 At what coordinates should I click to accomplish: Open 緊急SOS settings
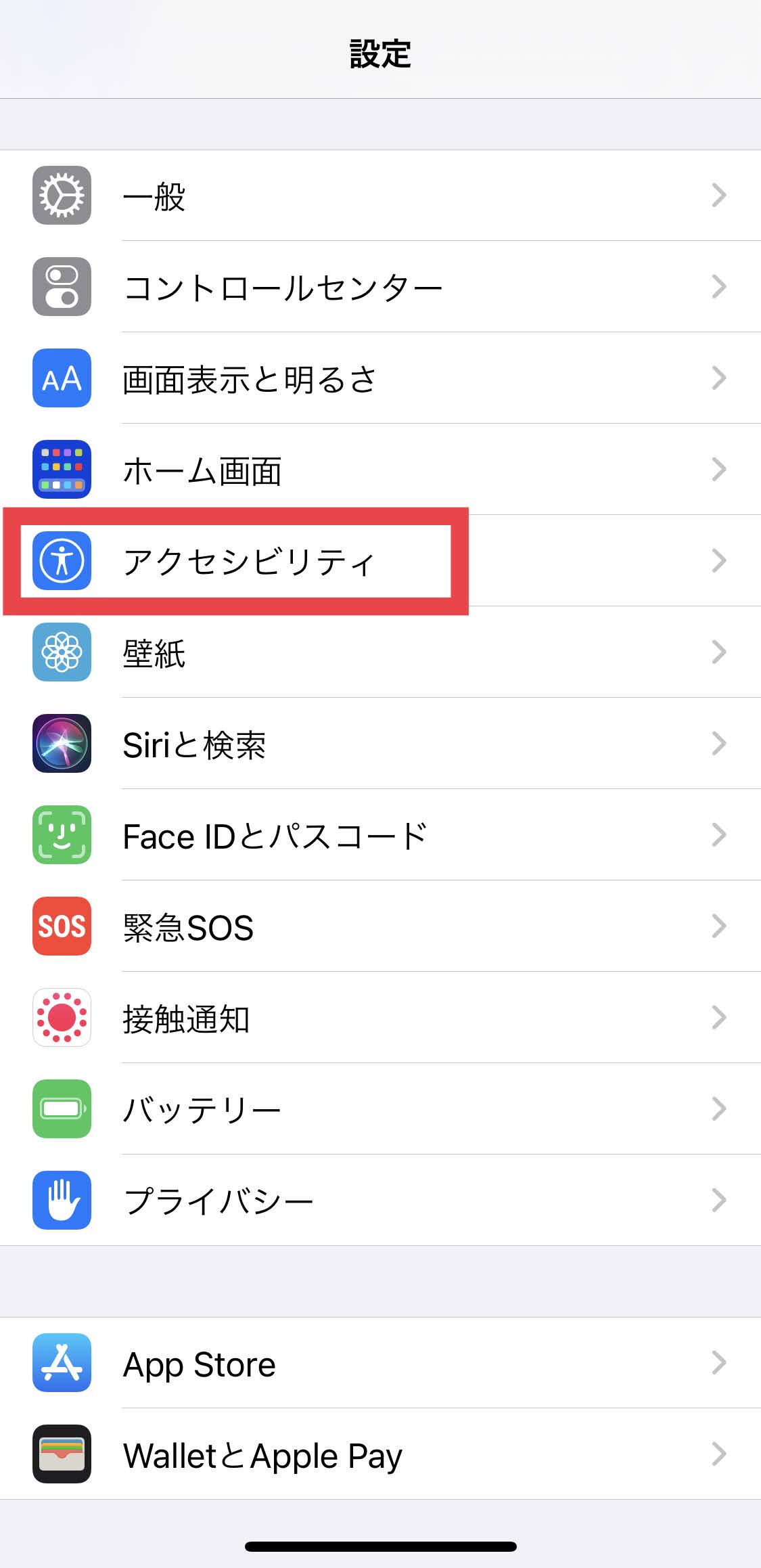tap(380, 926)
